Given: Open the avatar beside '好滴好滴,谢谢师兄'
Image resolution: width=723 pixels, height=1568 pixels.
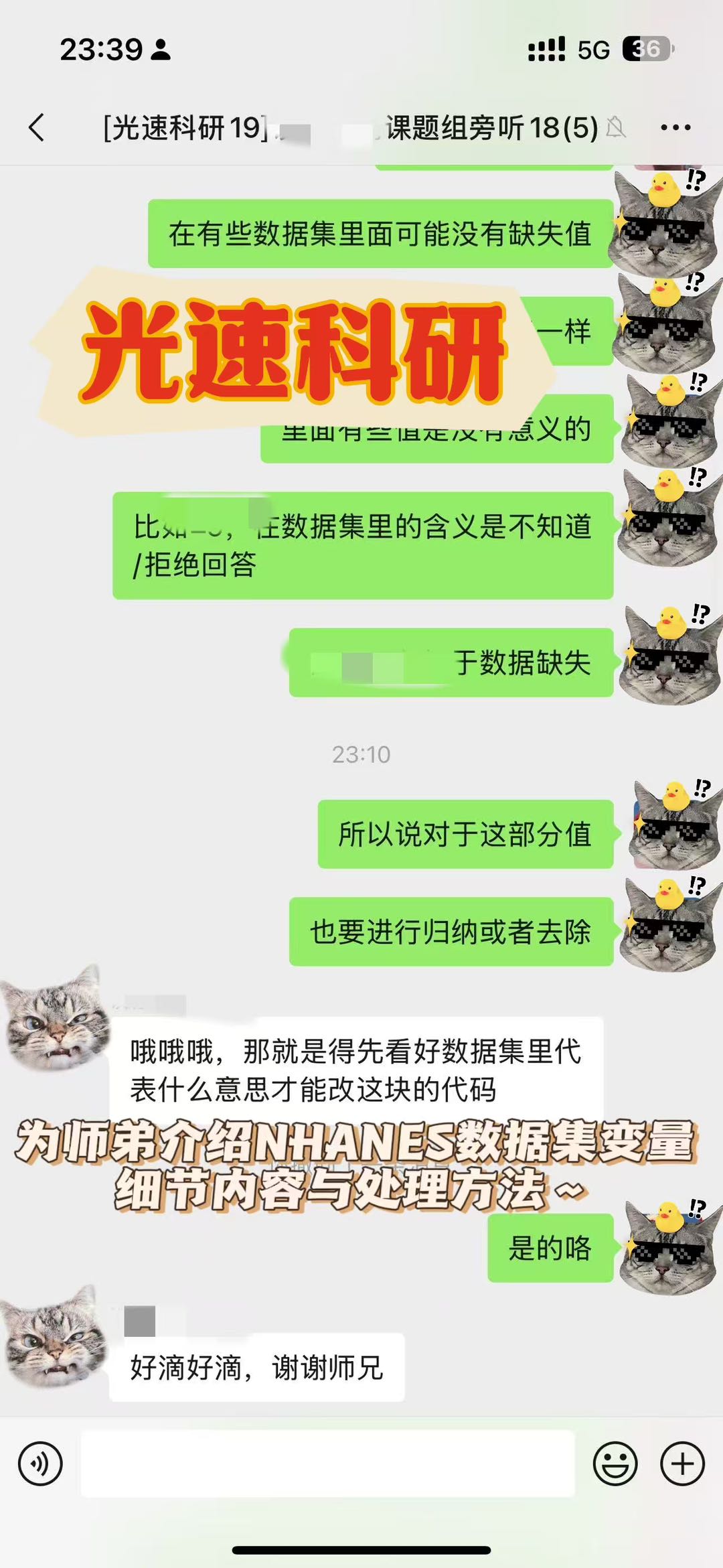Looking at the screenshot, I should coord(55,1337).
